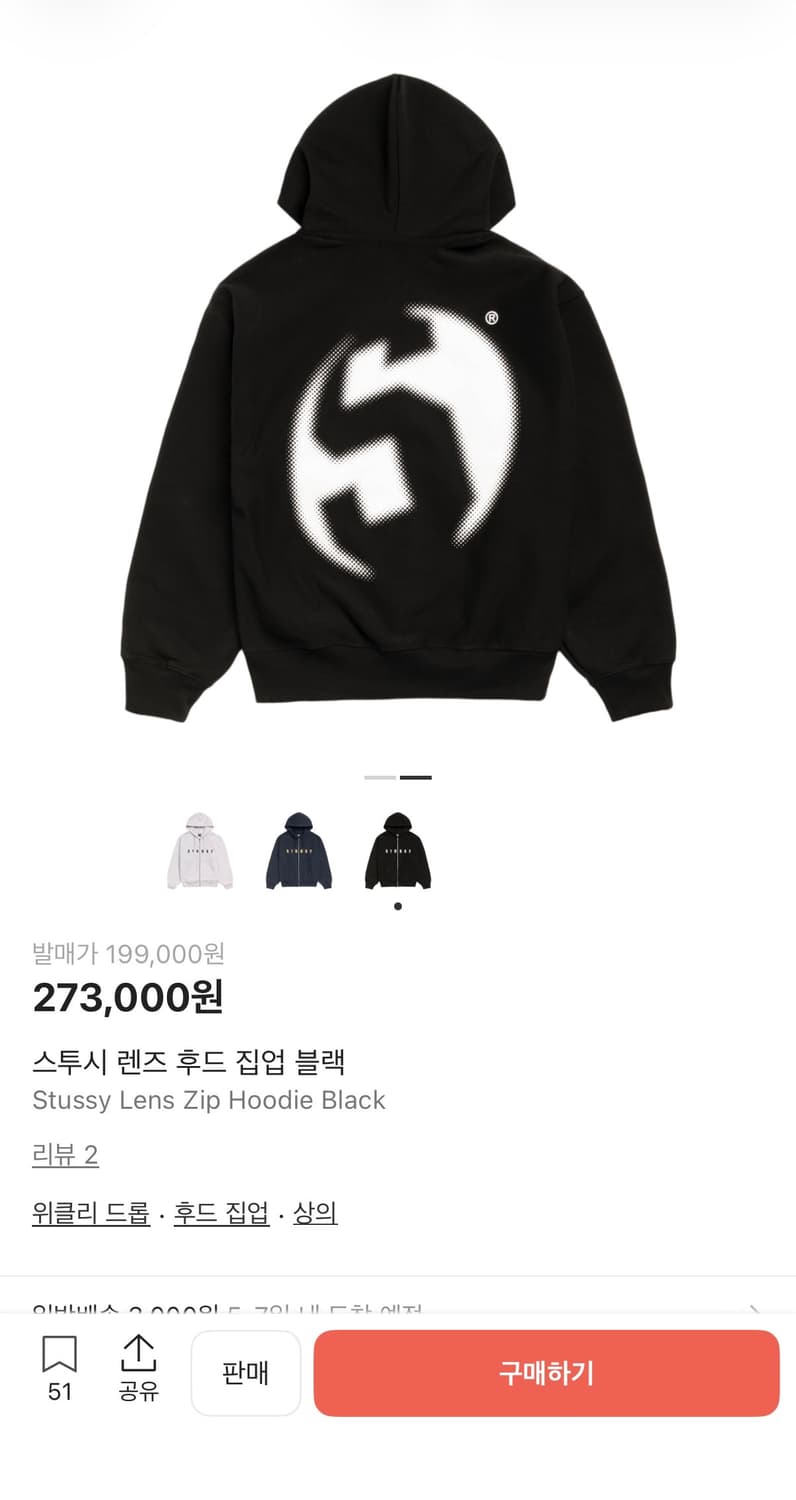The width and height of the screenshot is (796, 1500).
Task: Open the 위클리 드롭 category link
Action: [x=90, y=1212]
